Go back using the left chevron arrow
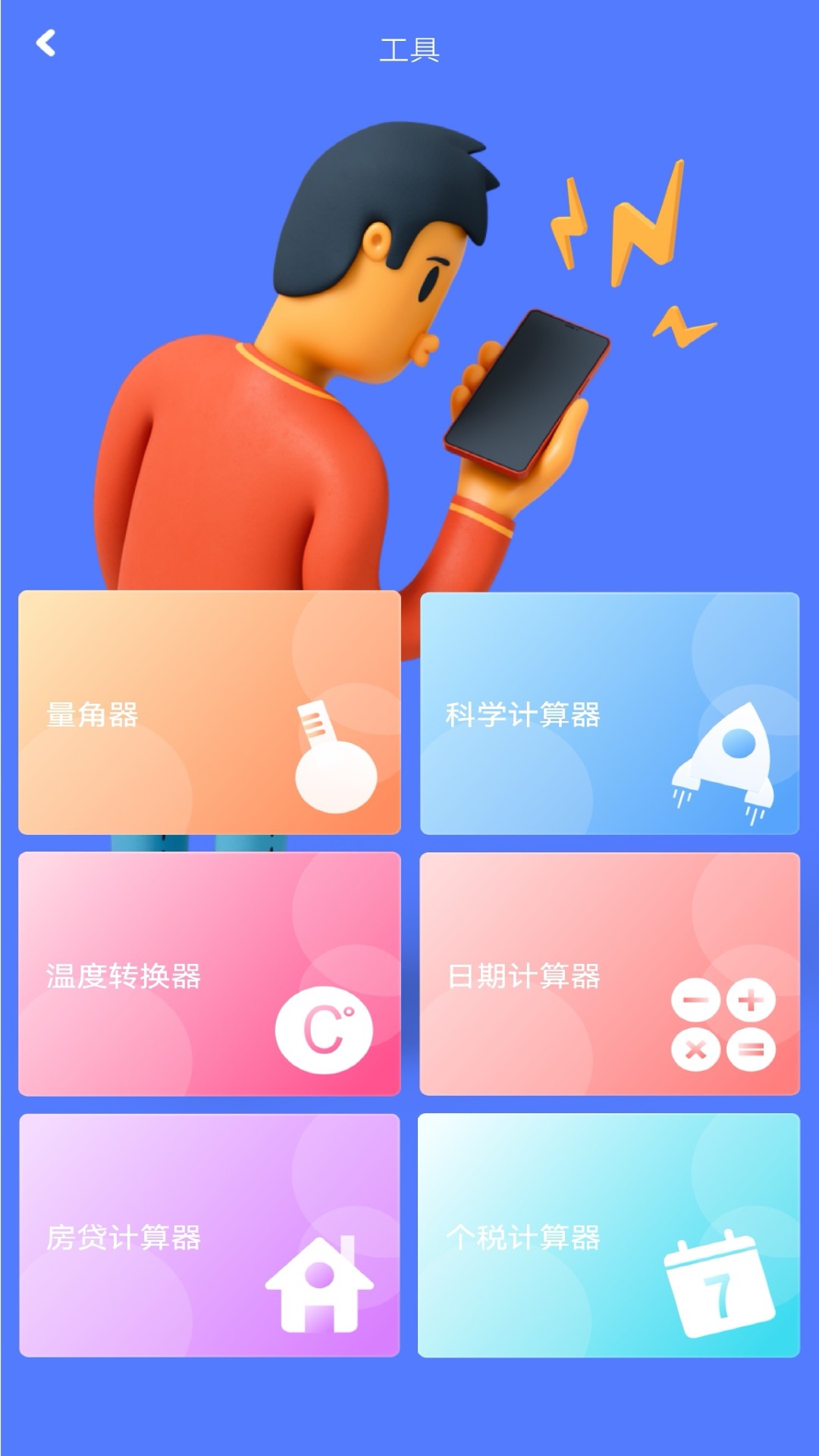This screenshot has height=1456, width=819. [x=47, y=44]
